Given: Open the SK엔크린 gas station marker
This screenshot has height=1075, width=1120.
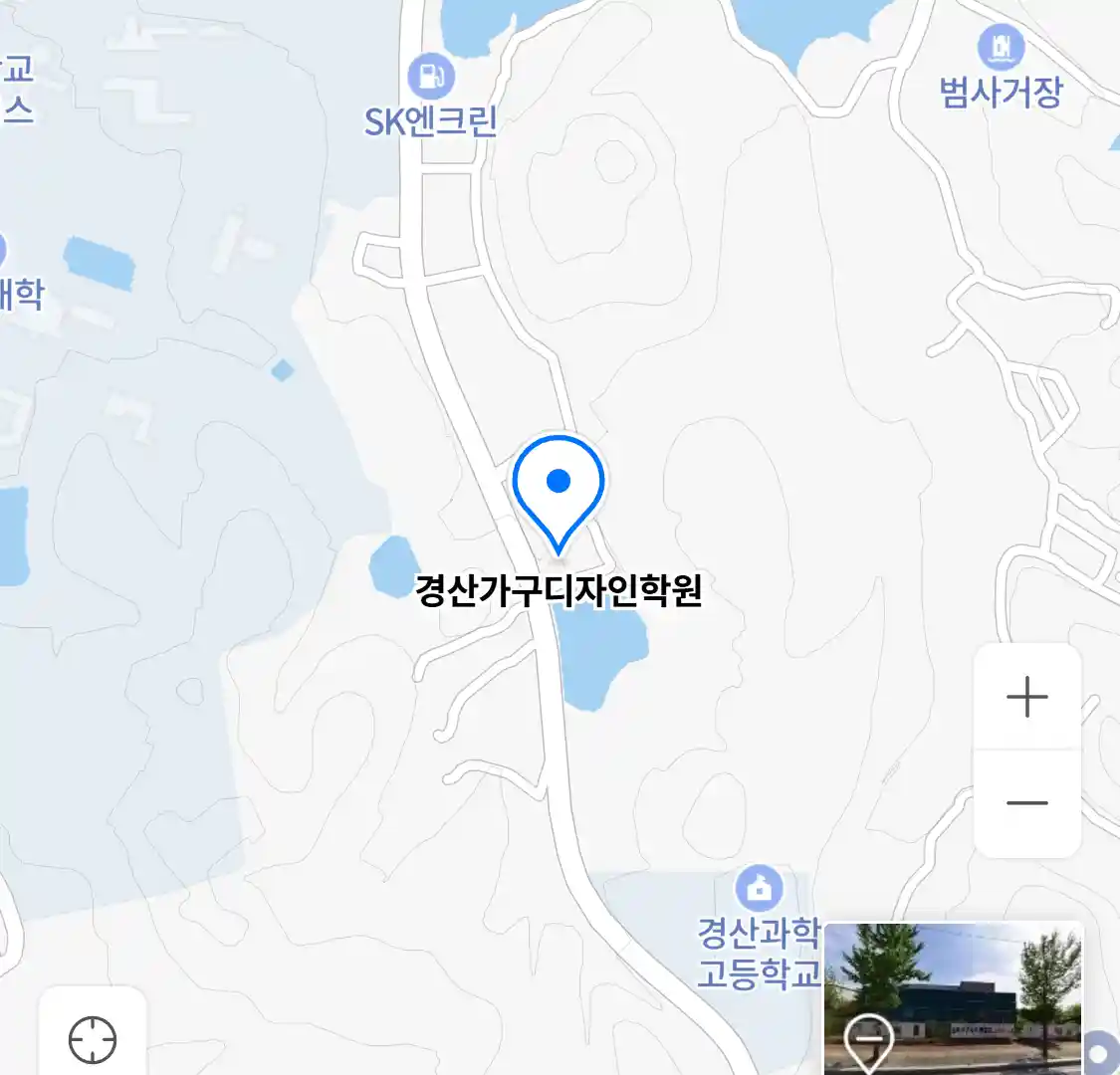Looking at the screenshot, I should pyautogui.click(x=430, y=77).
